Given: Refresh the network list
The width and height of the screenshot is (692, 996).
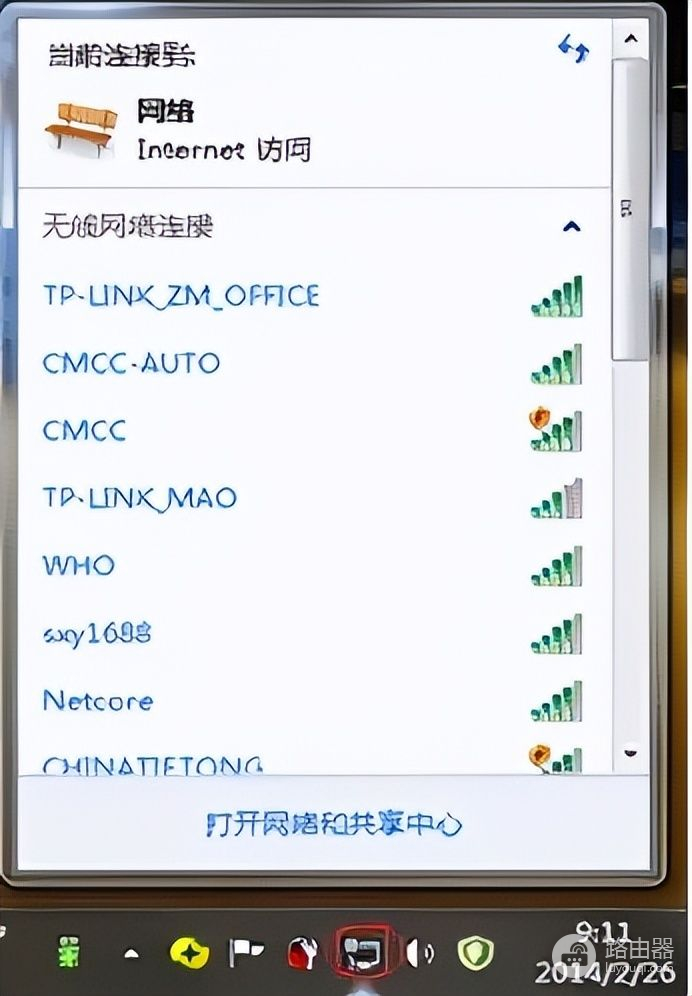Looking at the screenshot, I should [573, 48].
